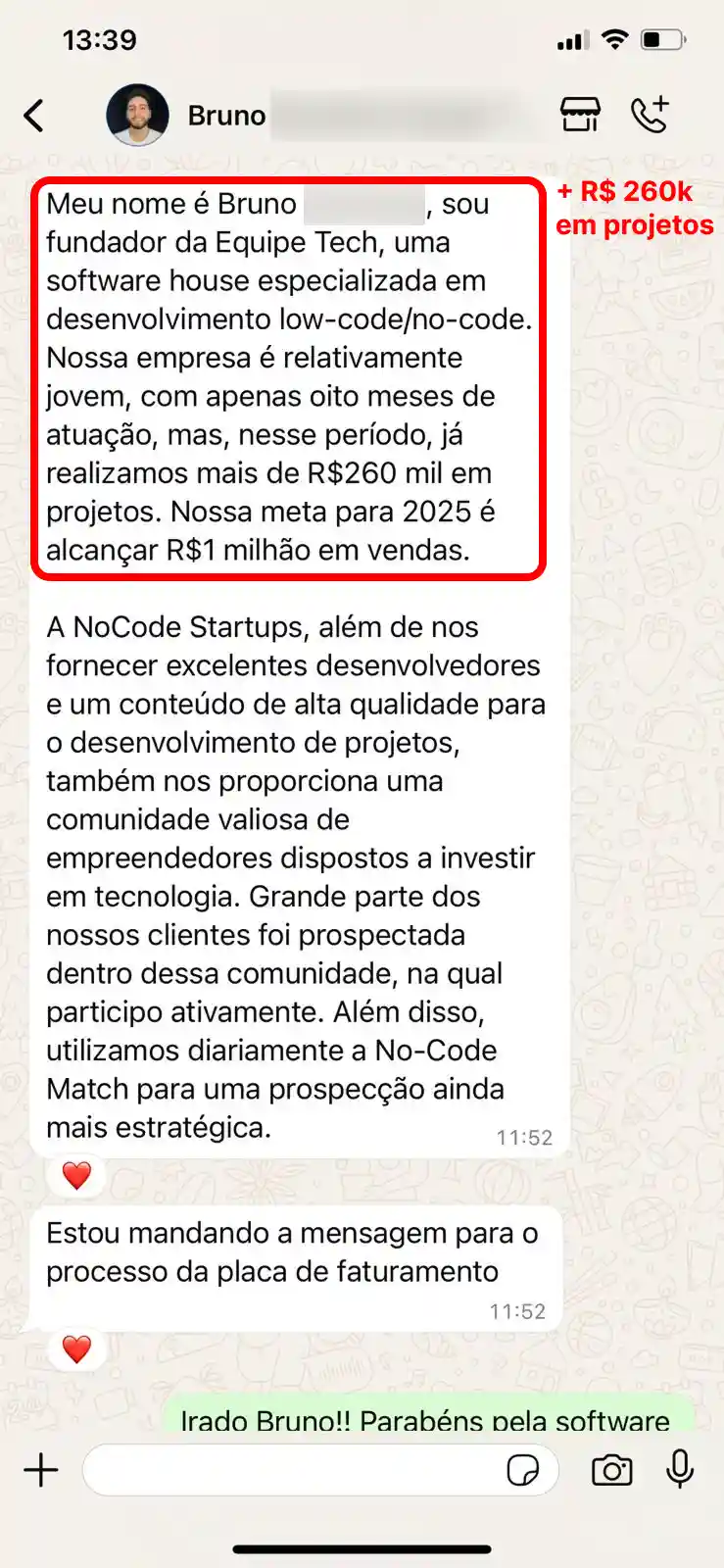
Task: Go back to the chat list
Action: click(34, 116)
